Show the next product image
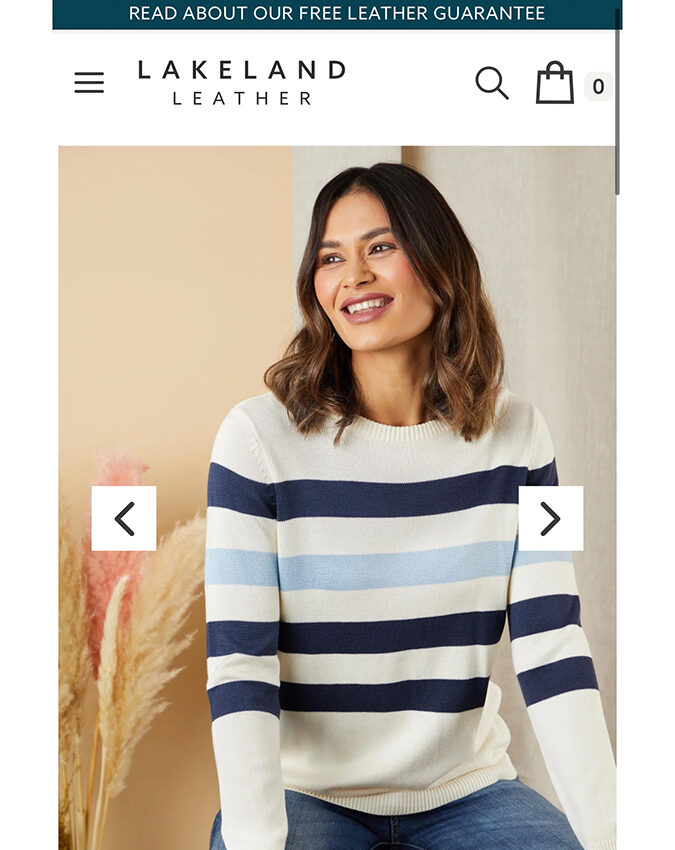Screen dimensions: 675x850 pyautogui.click(x=550, y=518)
